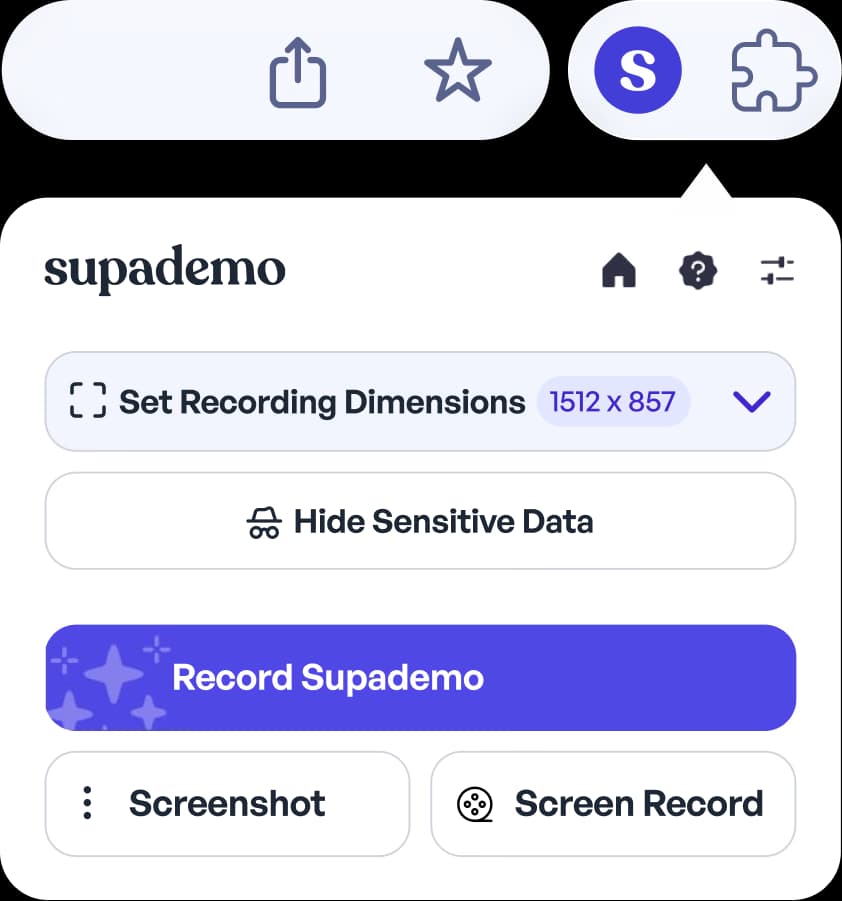Image resolution: width=842 pixels, height=901 pixels.
Task: Start recording with Record Supademo button
Action: point(420,677)
